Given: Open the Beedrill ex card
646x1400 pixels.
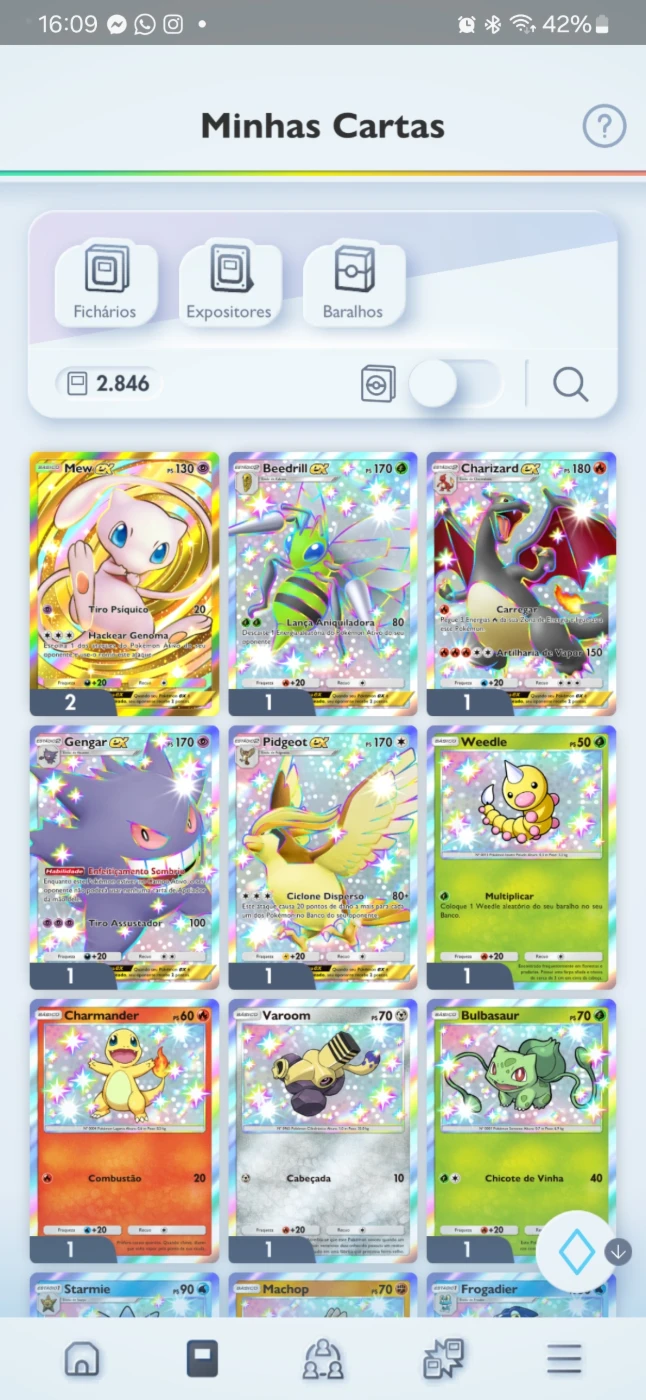Looking at the screenshot, I should click(323, 584).
